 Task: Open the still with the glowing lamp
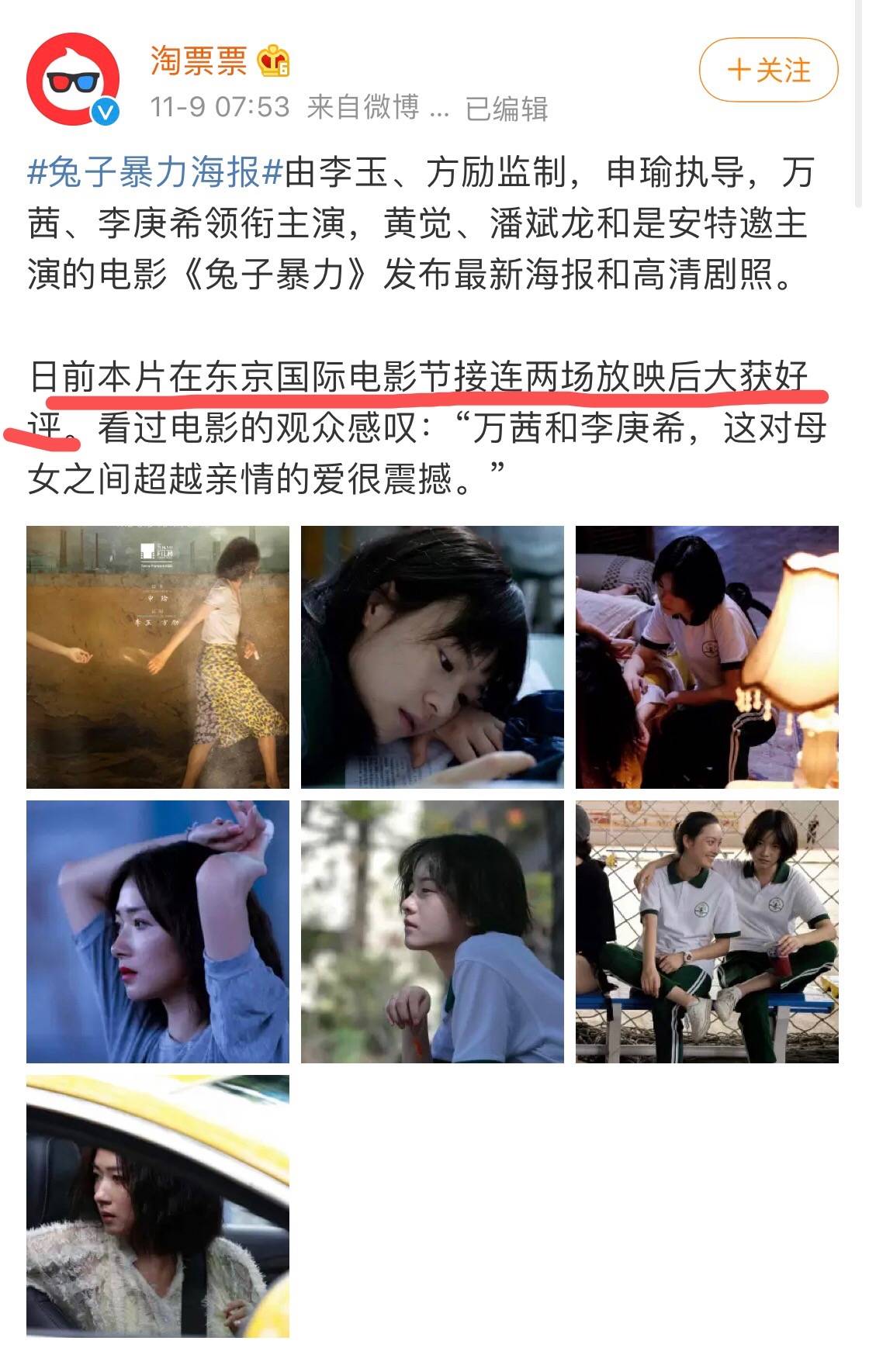tap(707, 657)
